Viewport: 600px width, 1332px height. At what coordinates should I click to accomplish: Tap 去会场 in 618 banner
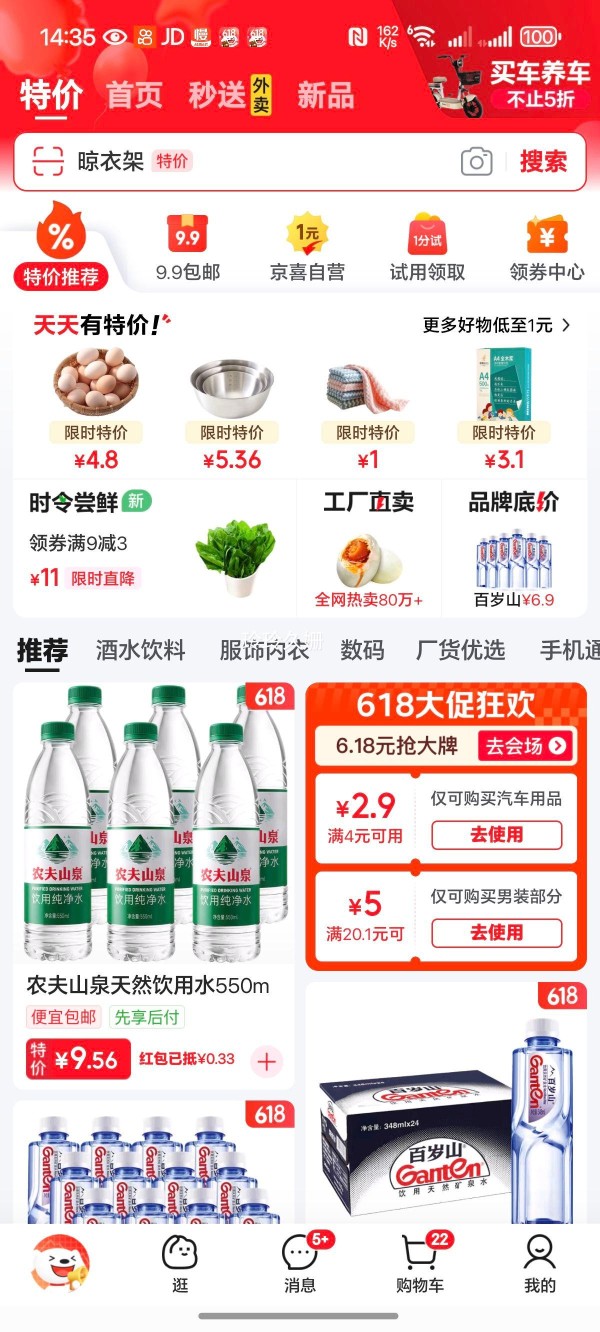tap(527, 745)
